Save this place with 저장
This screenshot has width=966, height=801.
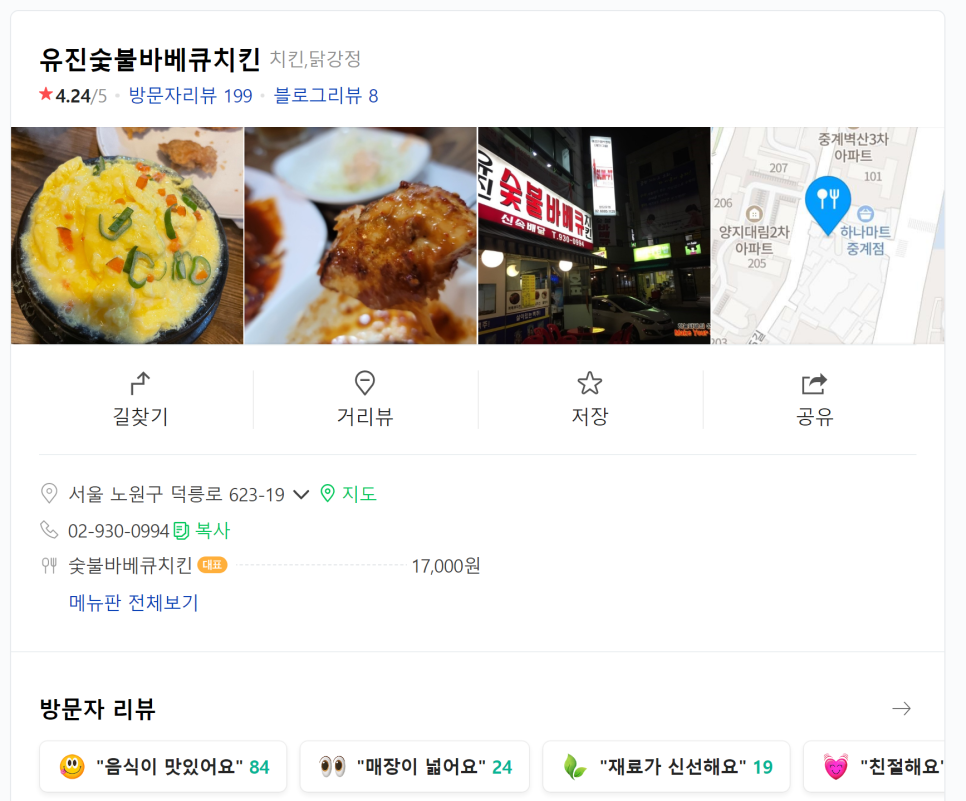590,399
